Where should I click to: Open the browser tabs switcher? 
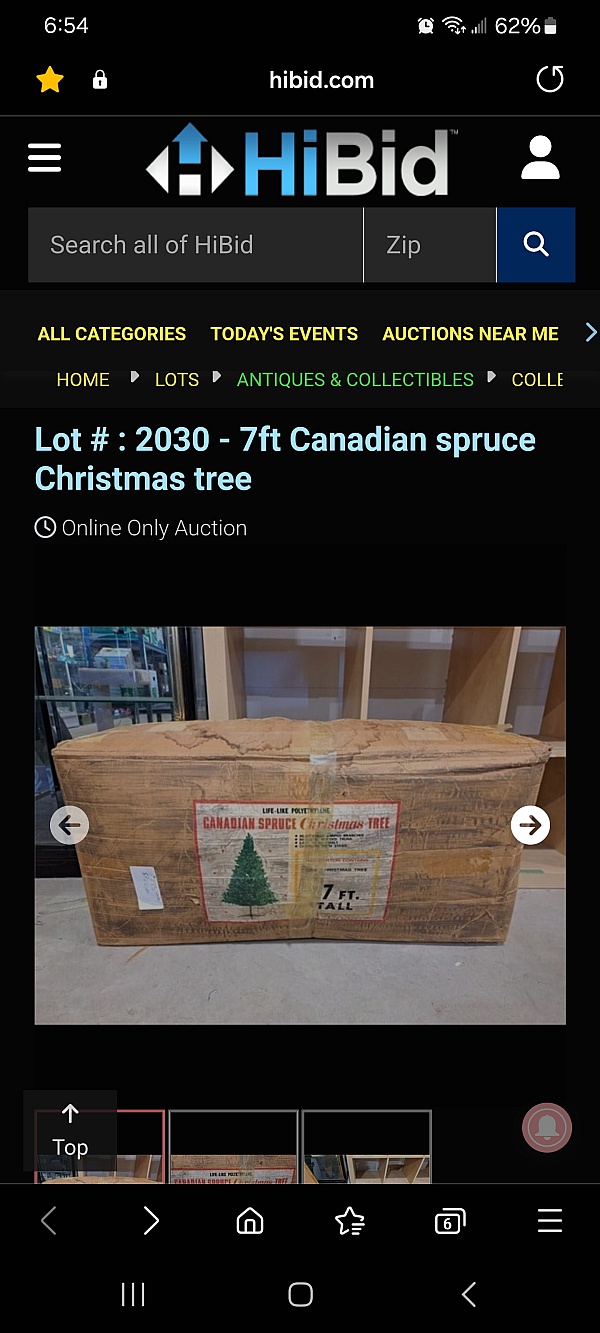(x=449, y=1221)
